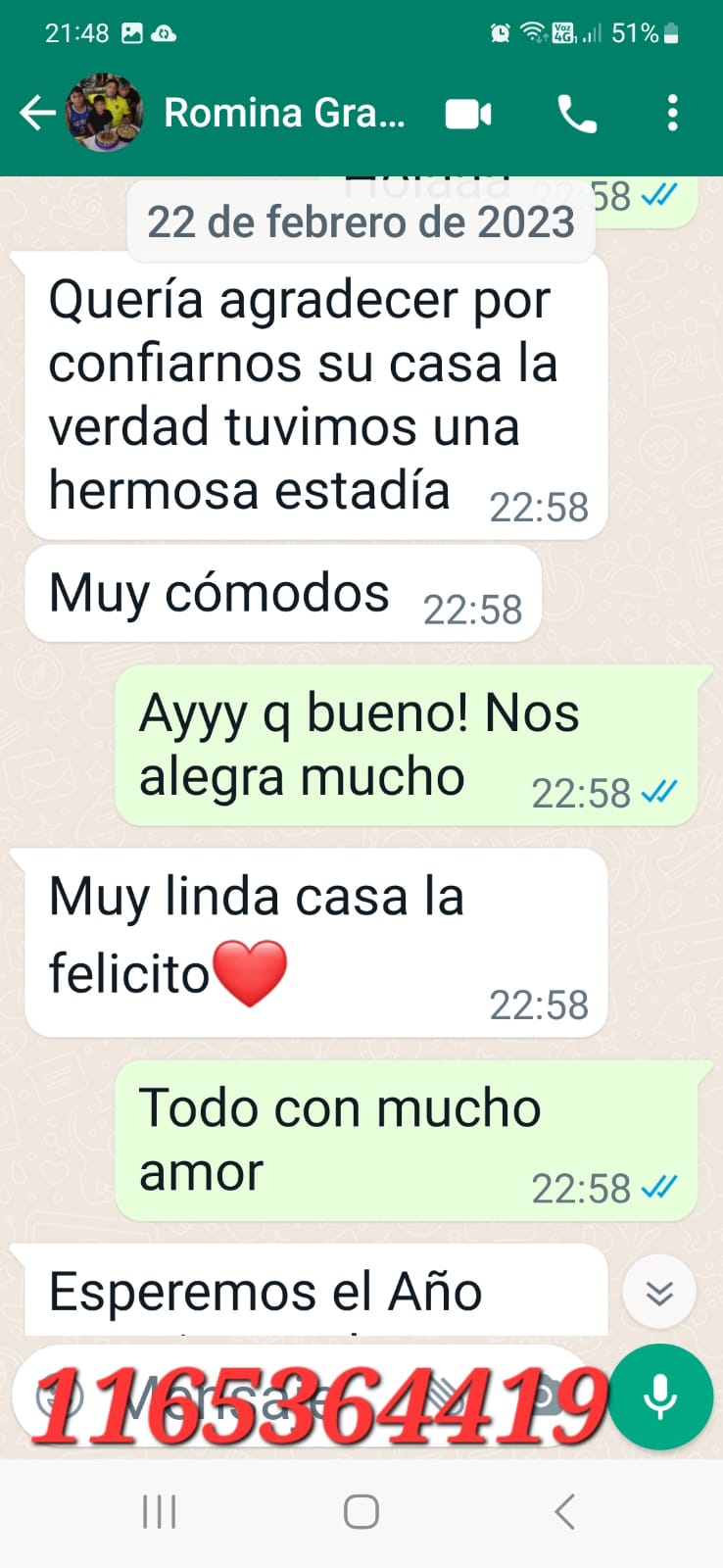Tap the system home button
The image size is (723, 1568).
tap(361, 1512)
